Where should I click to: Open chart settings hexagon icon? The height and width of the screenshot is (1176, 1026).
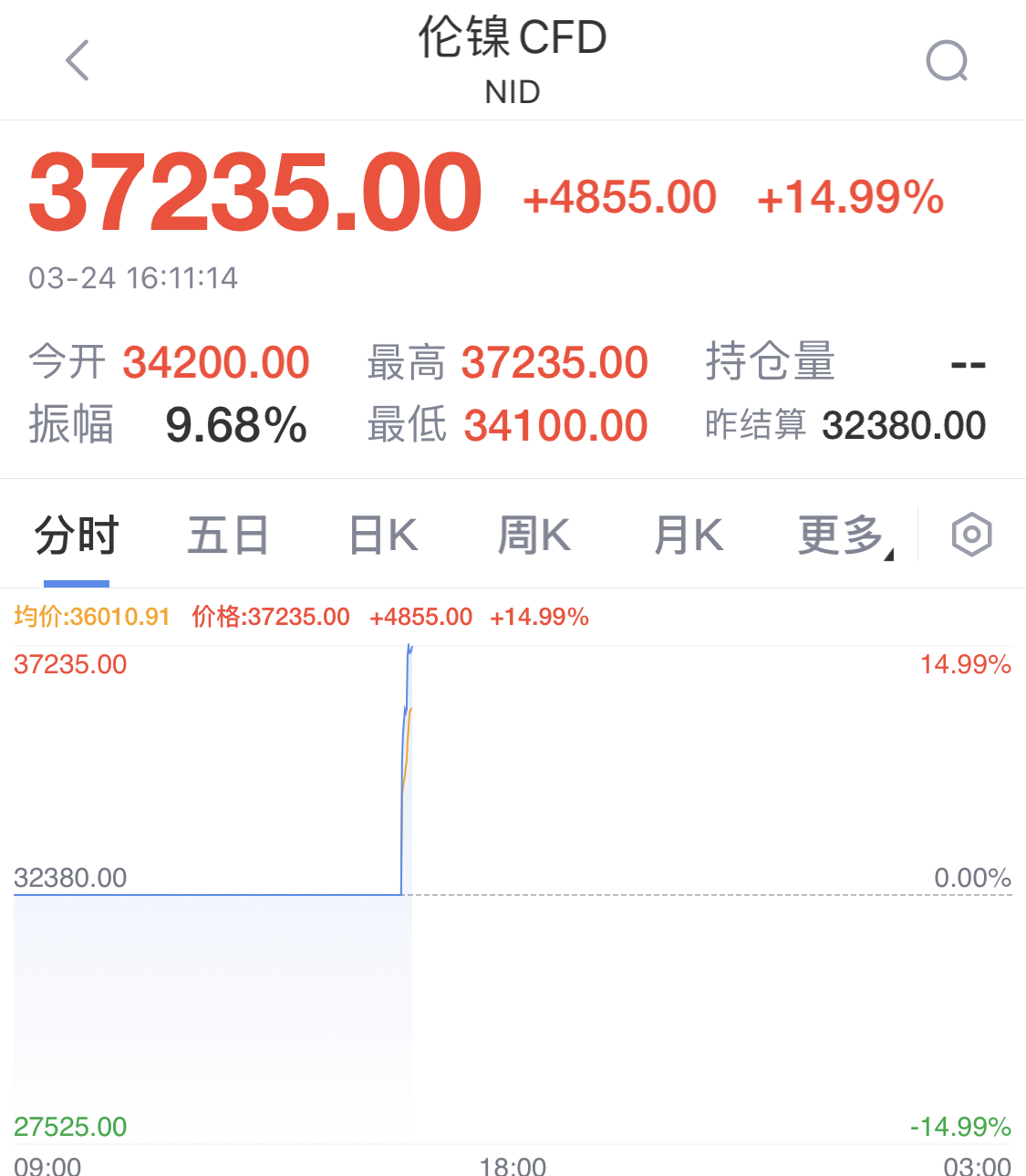971,535
